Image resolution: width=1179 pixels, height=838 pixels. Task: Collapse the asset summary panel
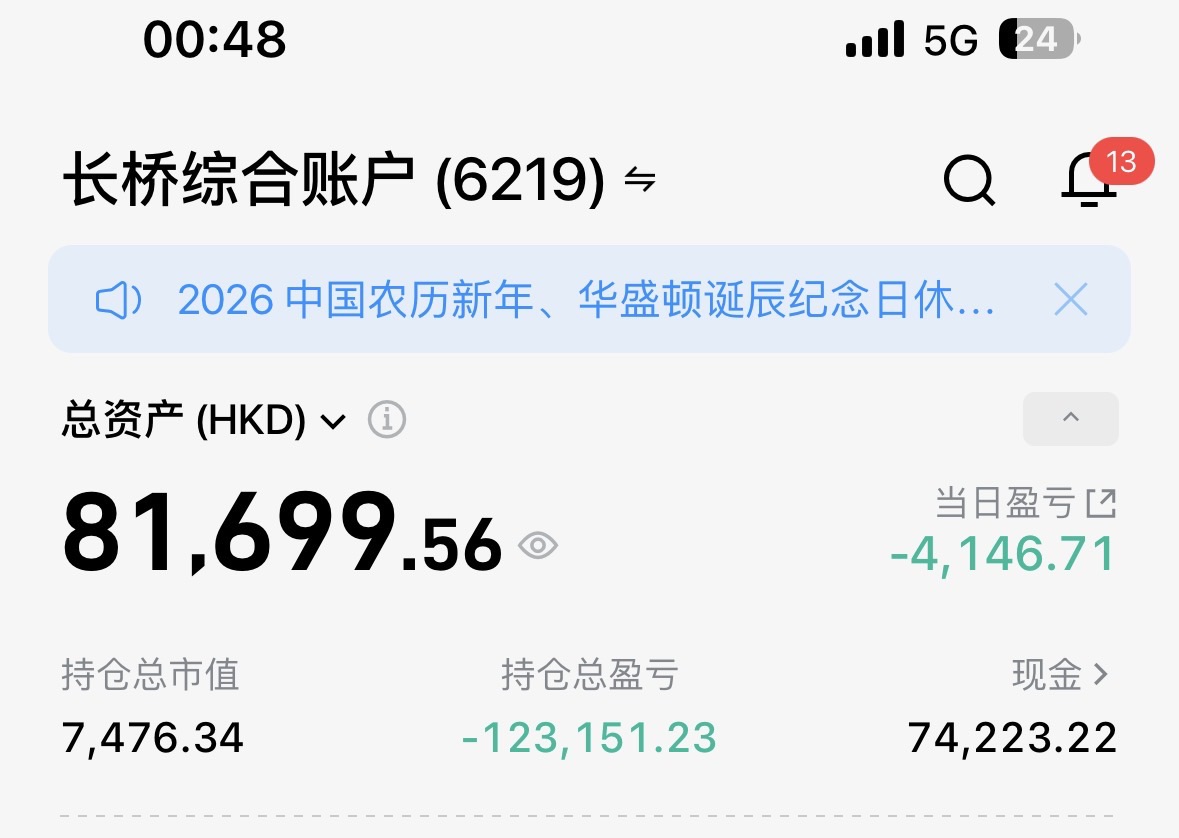(x=1070, y=419)
